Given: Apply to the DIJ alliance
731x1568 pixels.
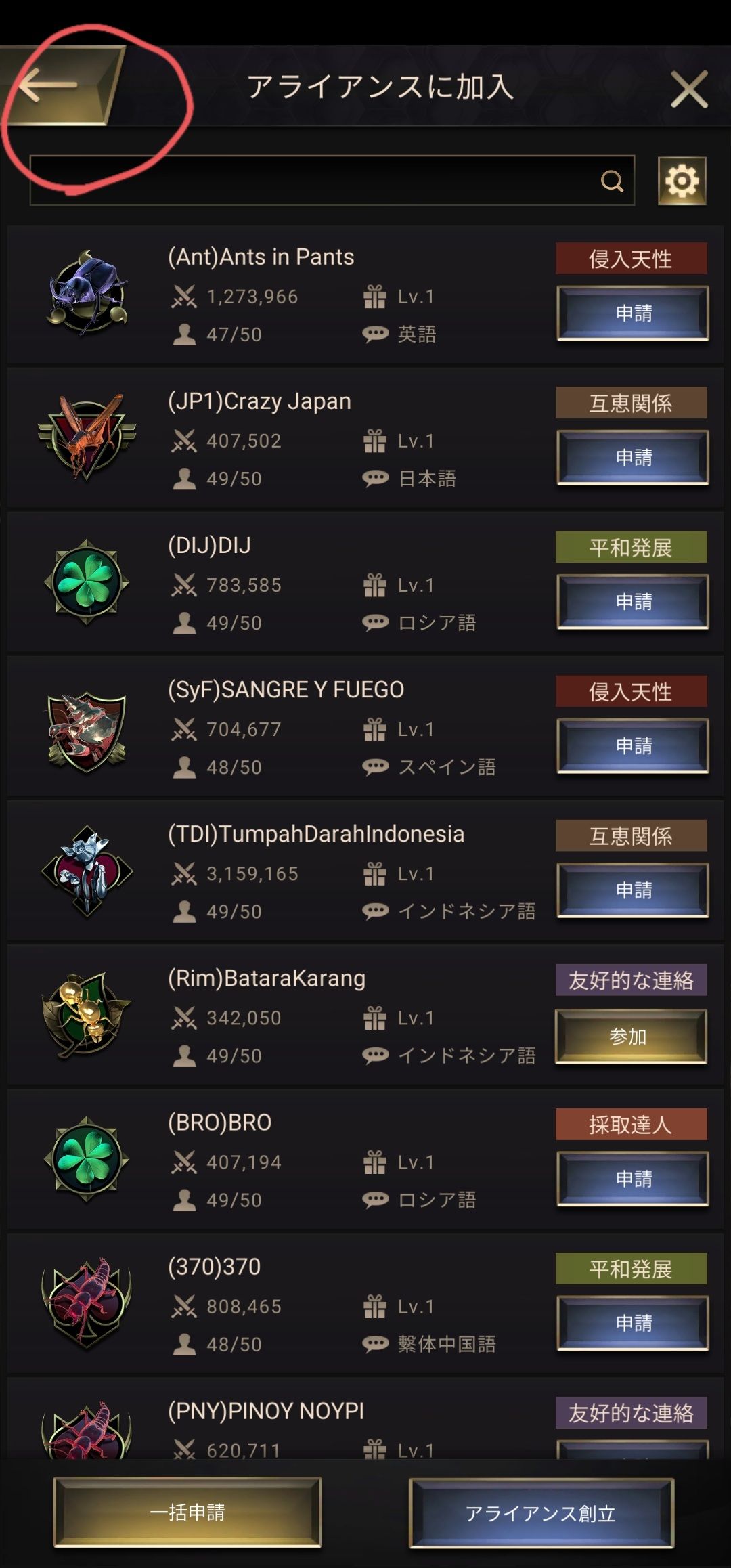Looking at the screenshot, I should tap(632, 601).
